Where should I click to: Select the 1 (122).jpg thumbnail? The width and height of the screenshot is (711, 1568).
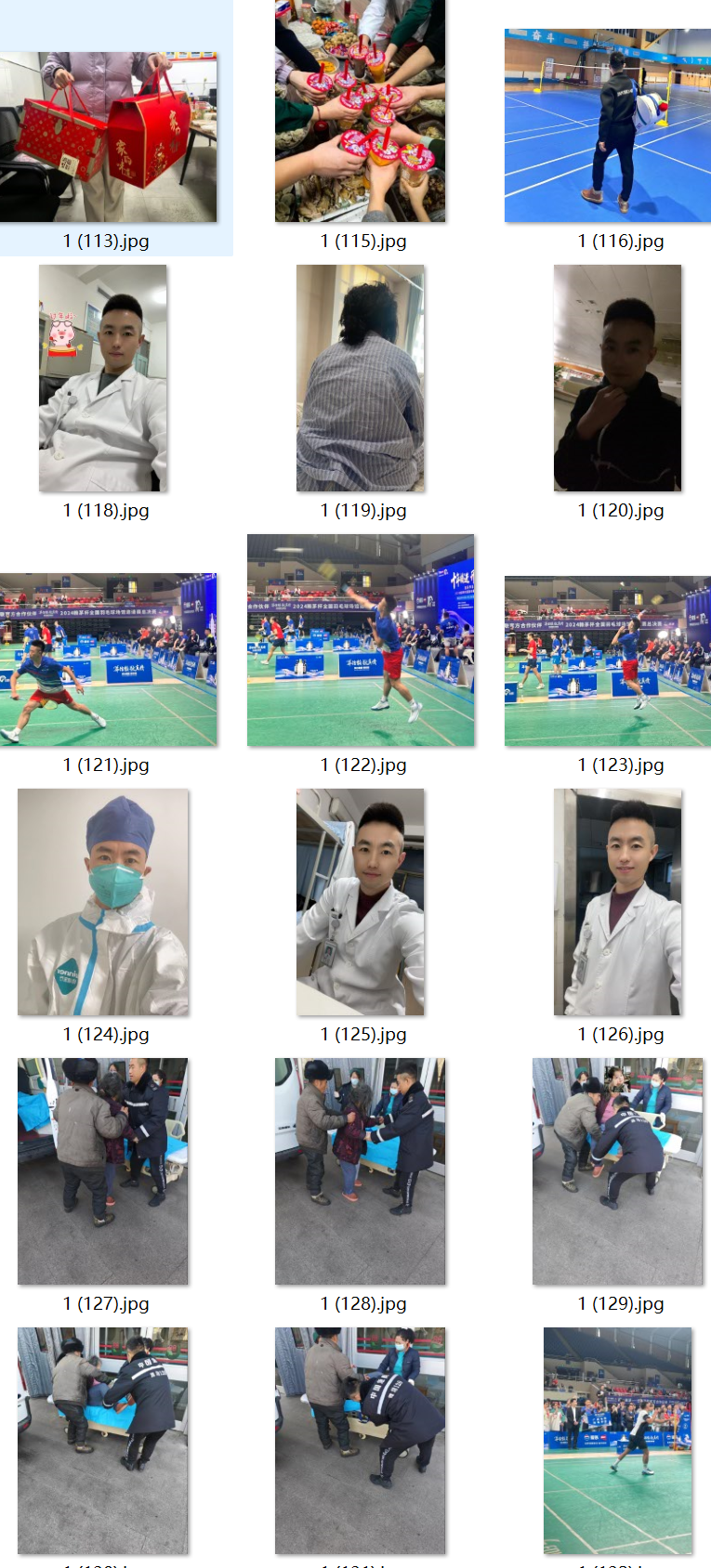(x=360, y=640)
